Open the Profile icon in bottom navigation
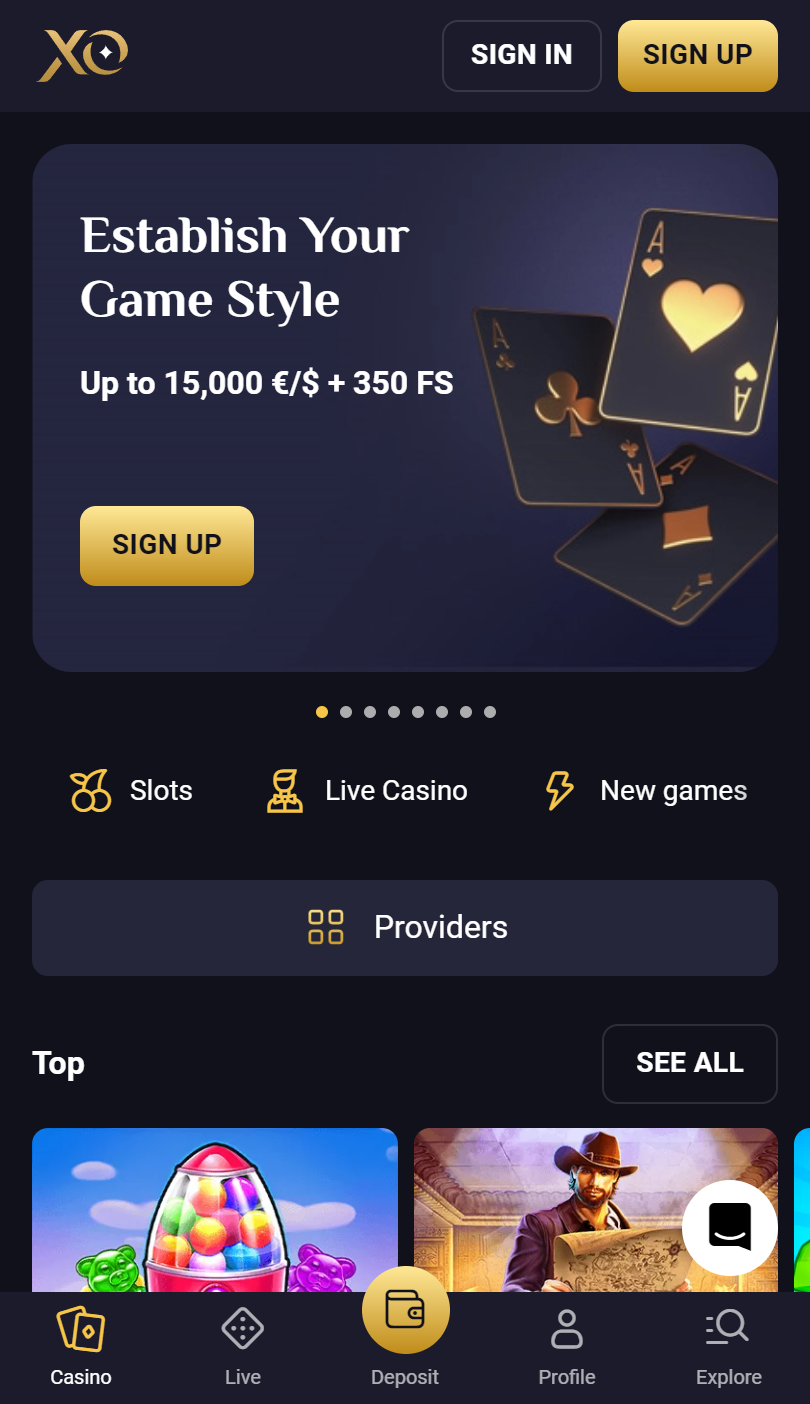 (567, 1329)
